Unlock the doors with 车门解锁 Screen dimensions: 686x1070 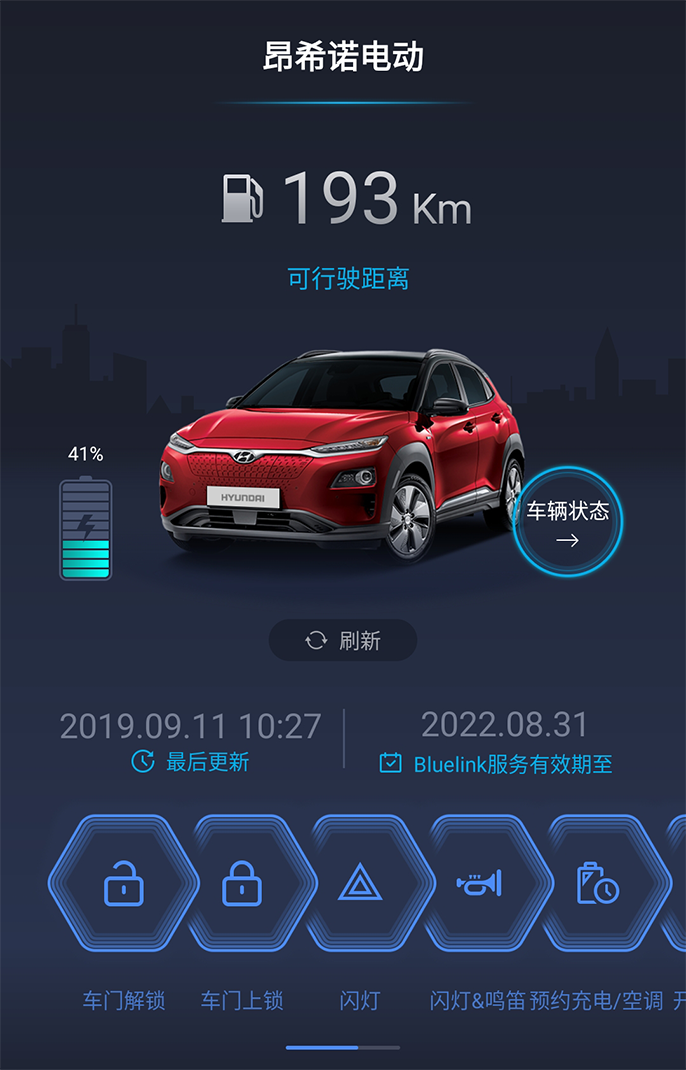(x=123, y=883)
